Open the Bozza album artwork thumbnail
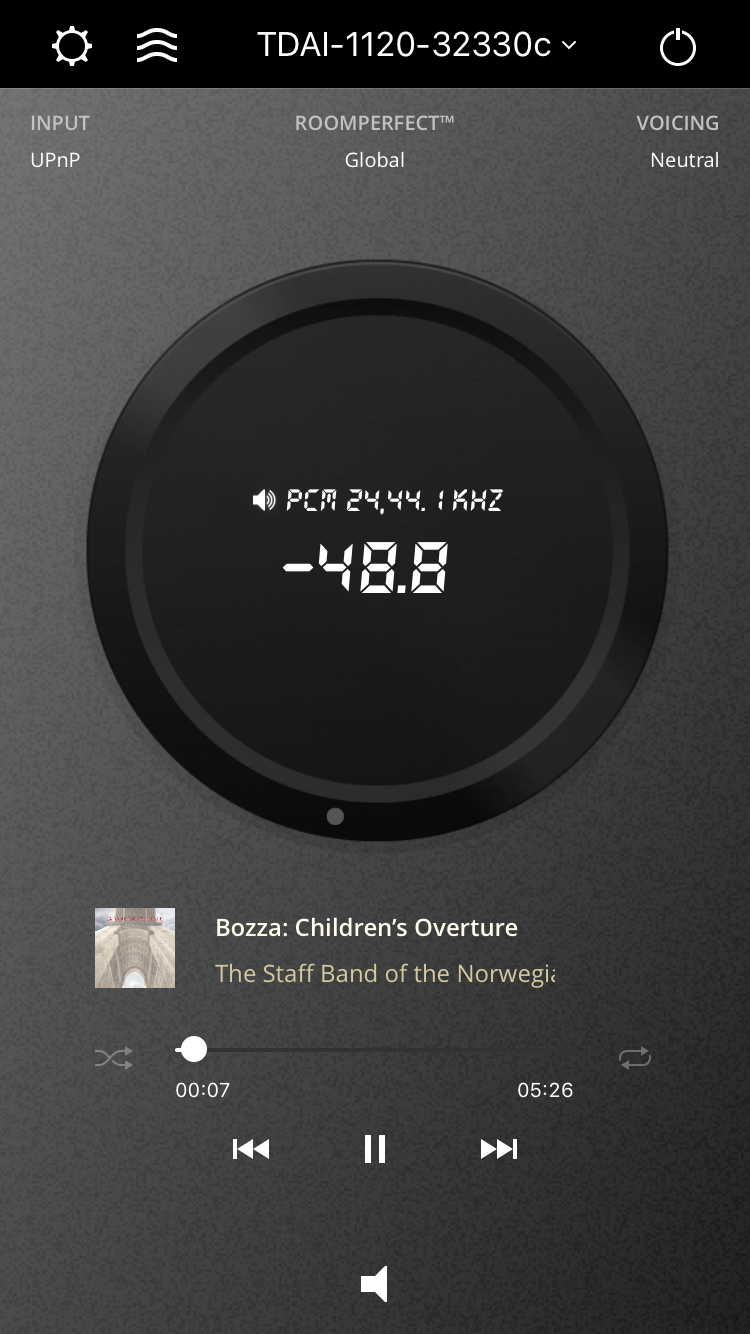 pyautogui.click(x=135, y=948)
